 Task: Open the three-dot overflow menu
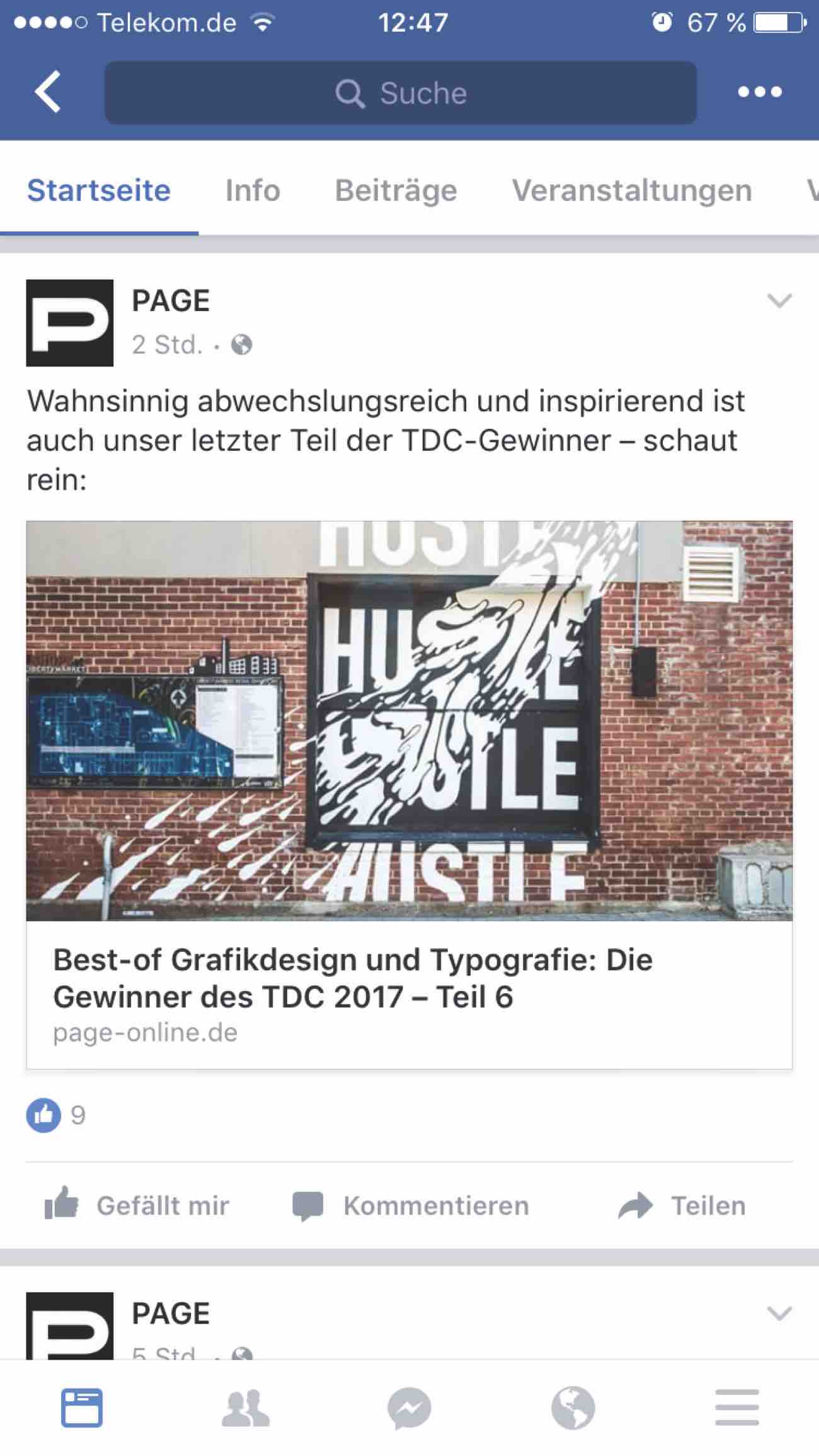760,92
